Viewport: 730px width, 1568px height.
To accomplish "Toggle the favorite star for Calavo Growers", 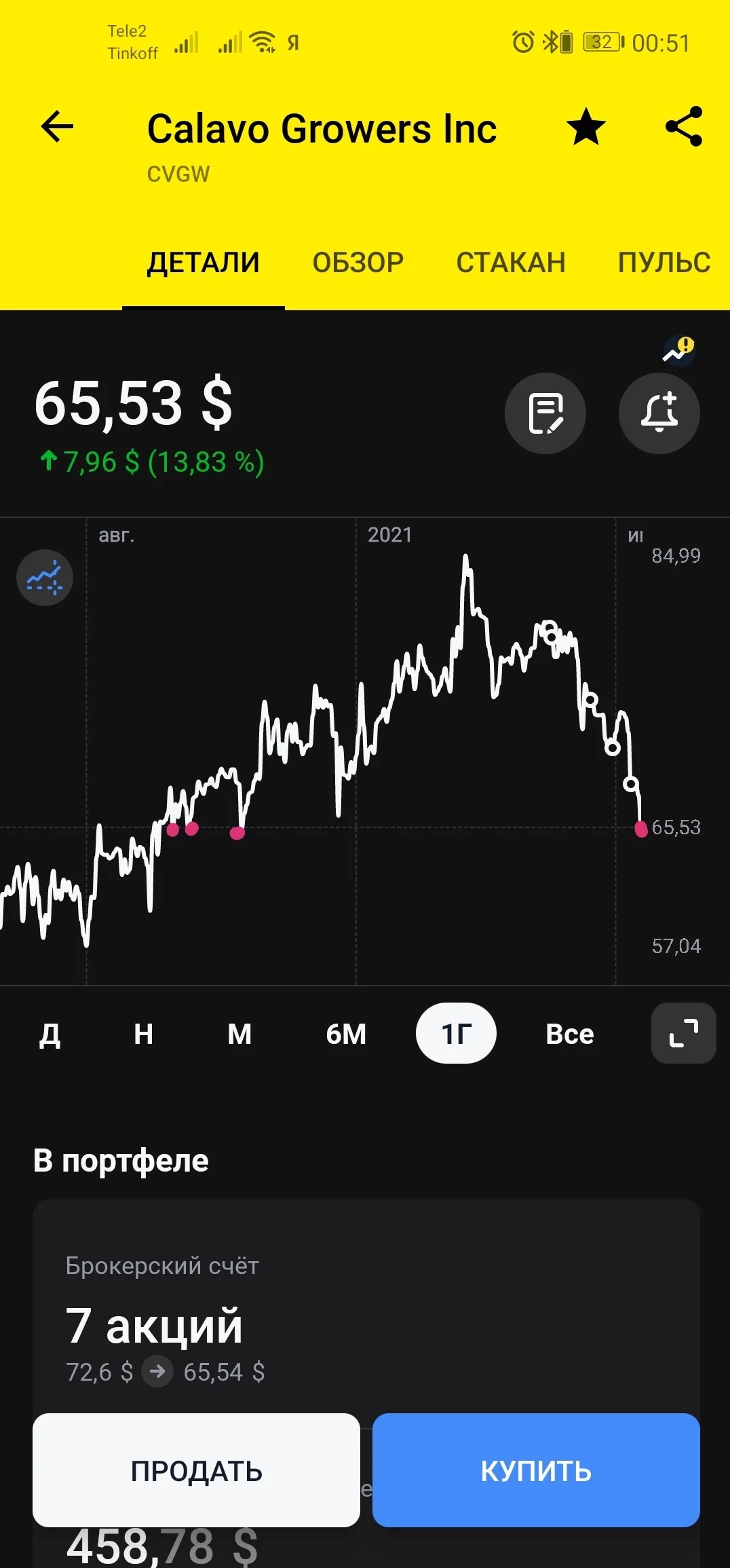I will coord(586,127).
